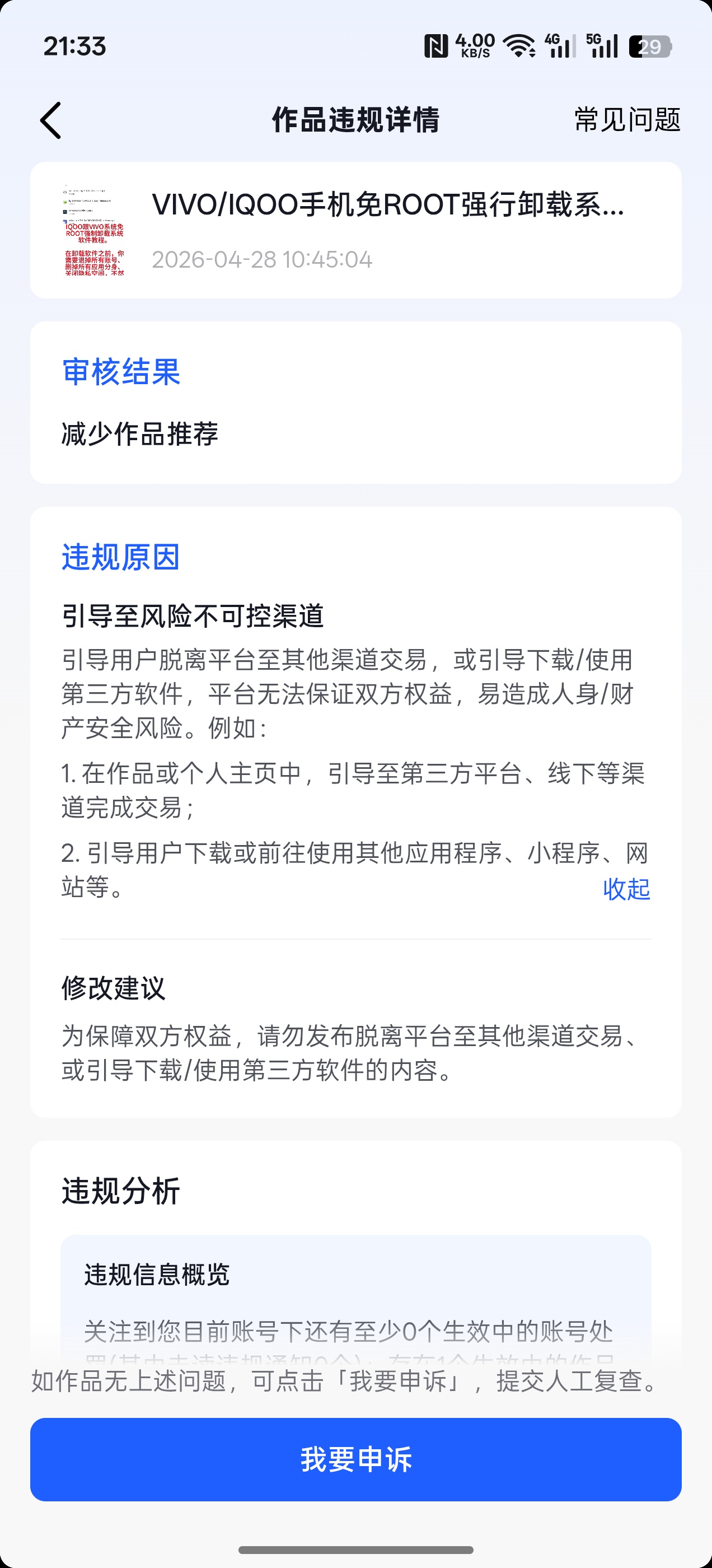
Task: Select the 作品违规详情 page title
Action: (356, 119)
